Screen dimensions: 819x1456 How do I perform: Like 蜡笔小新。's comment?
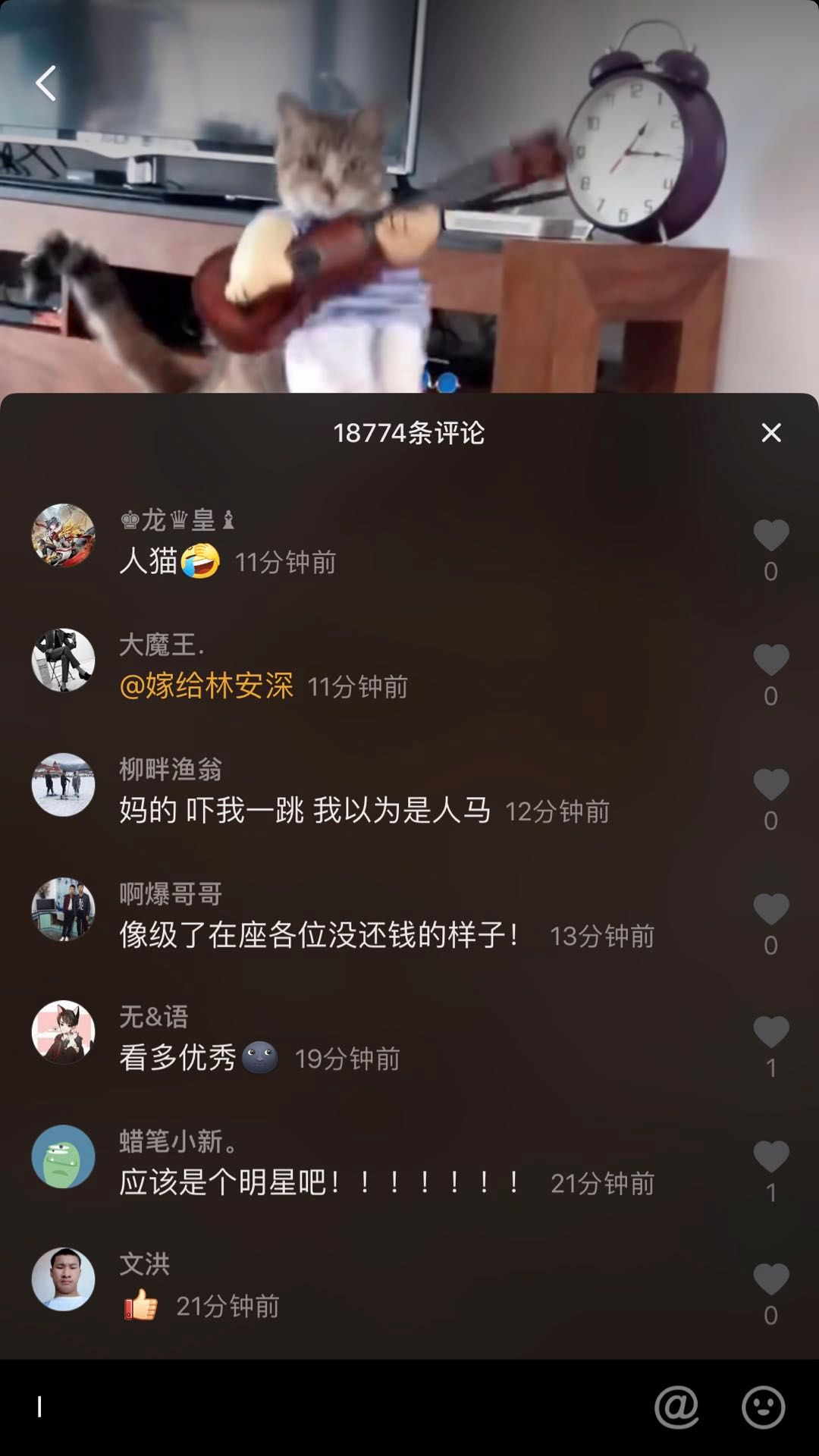pos(770,1156)
